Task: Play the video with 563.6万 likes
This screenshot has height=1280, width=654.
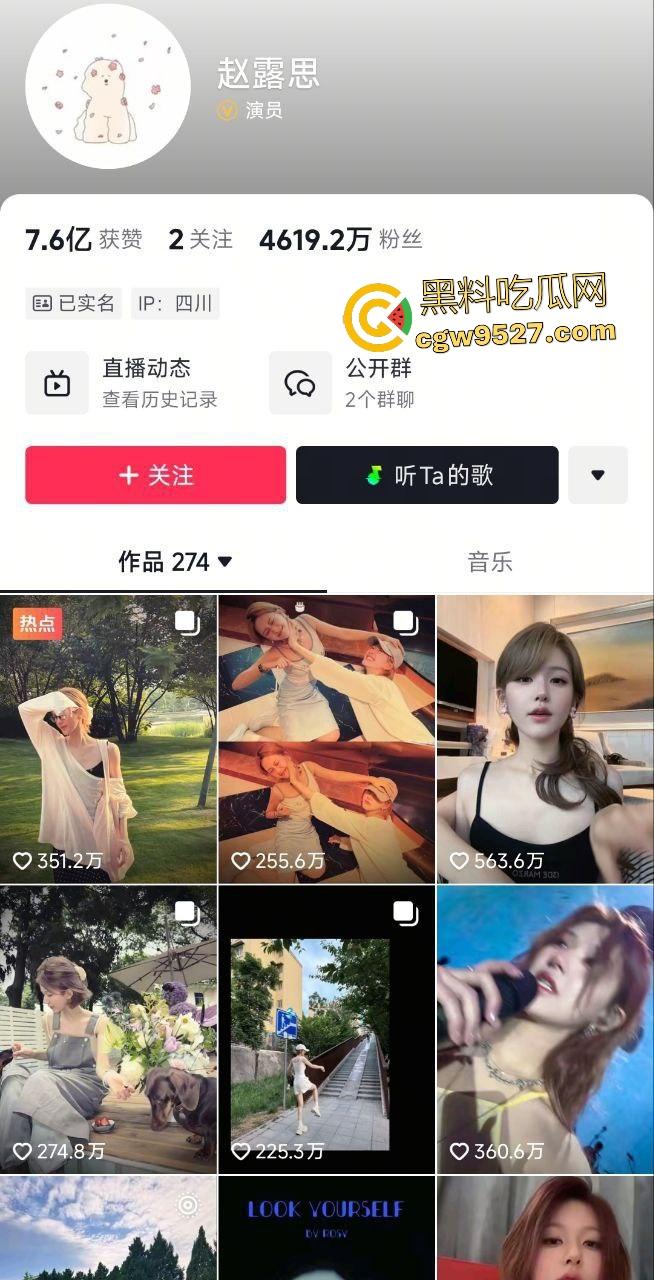Action: [x=545, y=739]
